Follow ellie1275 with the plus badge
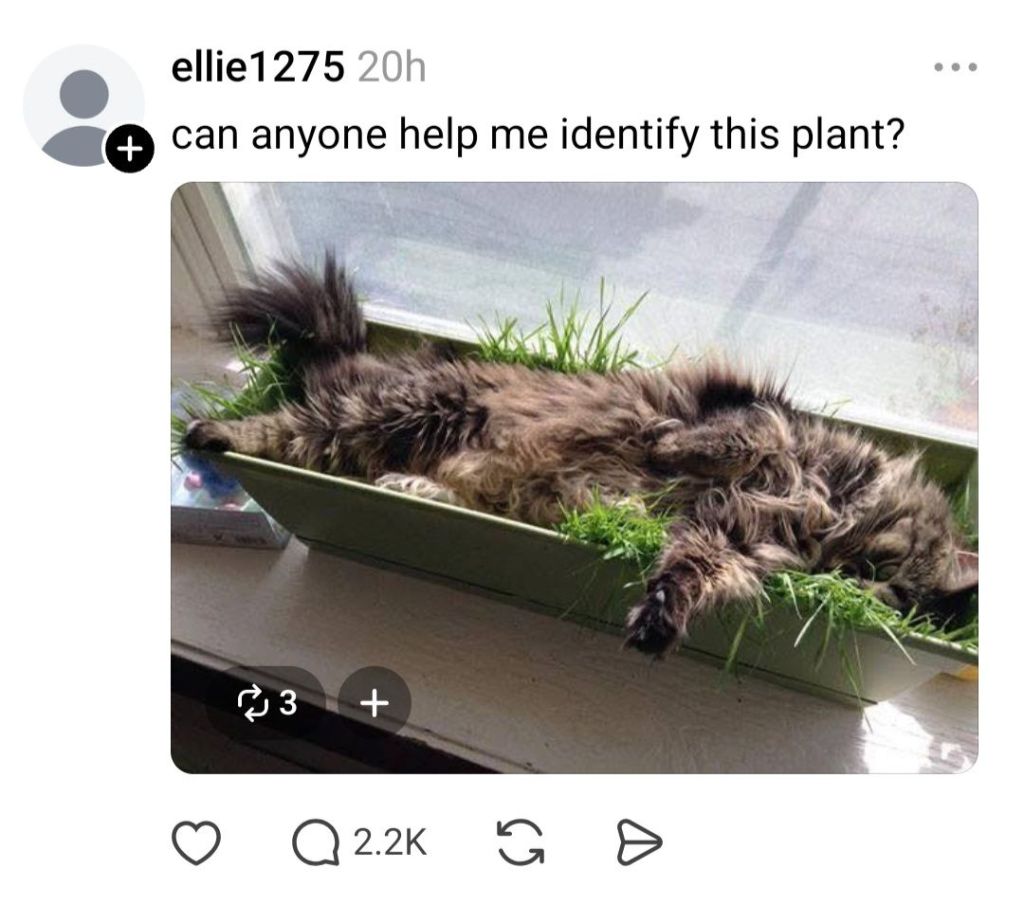1024x905 pixels. tap(127, 151)
